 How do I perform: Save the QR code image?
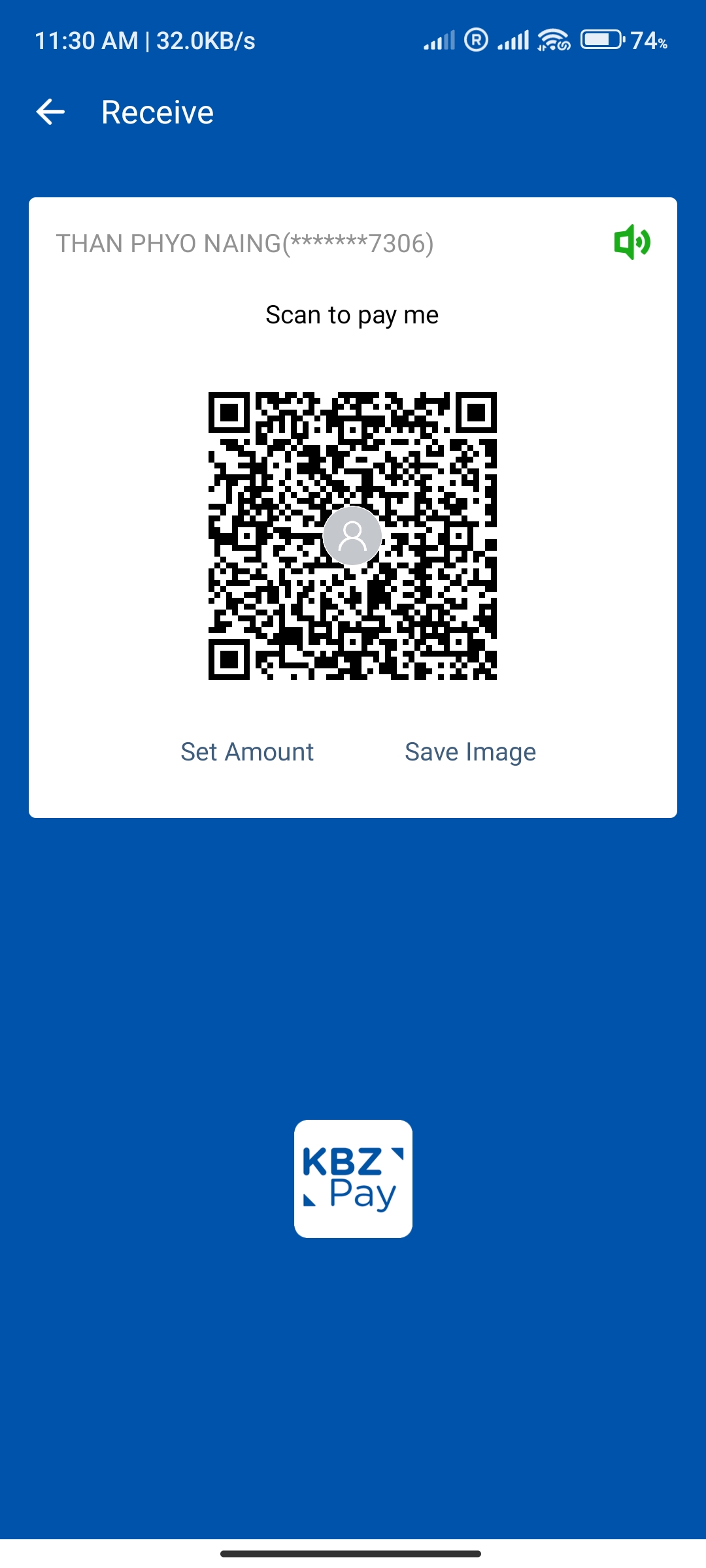[x=470, y=752]
